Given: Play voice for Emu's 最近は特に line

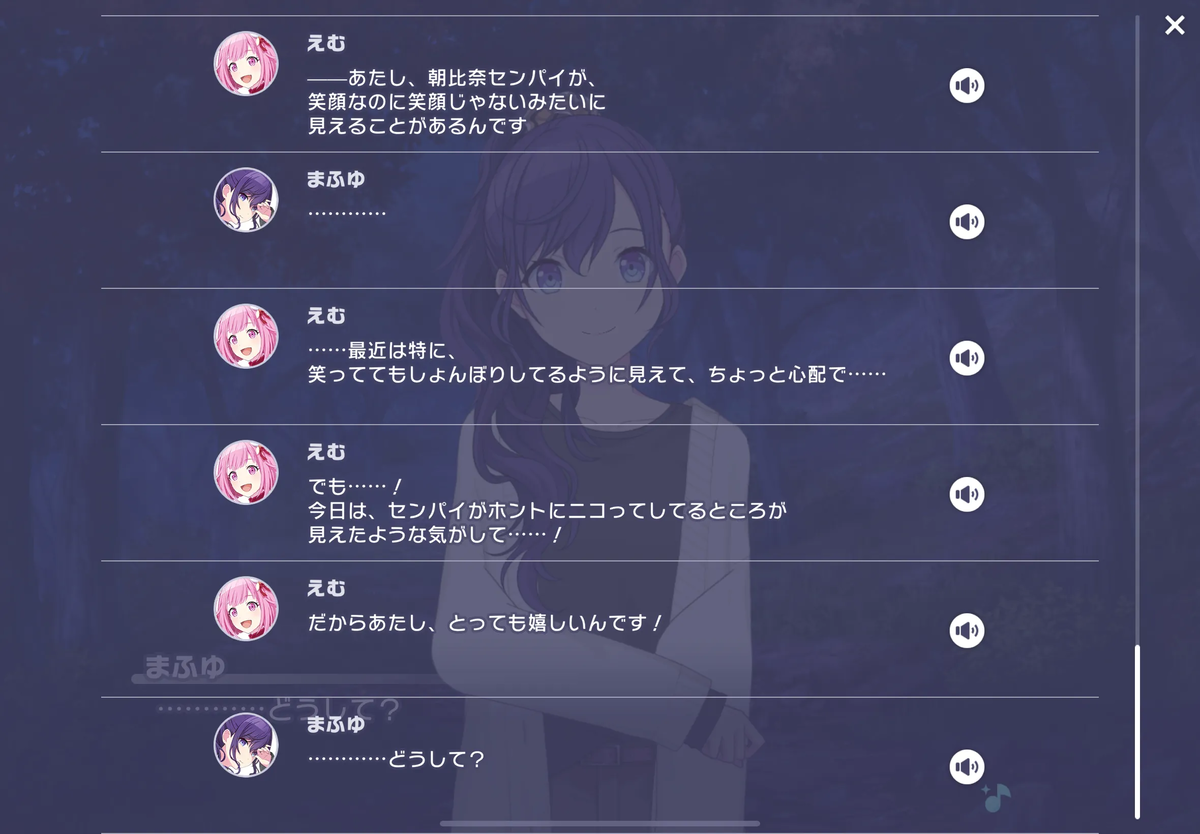Looking at the screenshot, I should tap(966, 358).
